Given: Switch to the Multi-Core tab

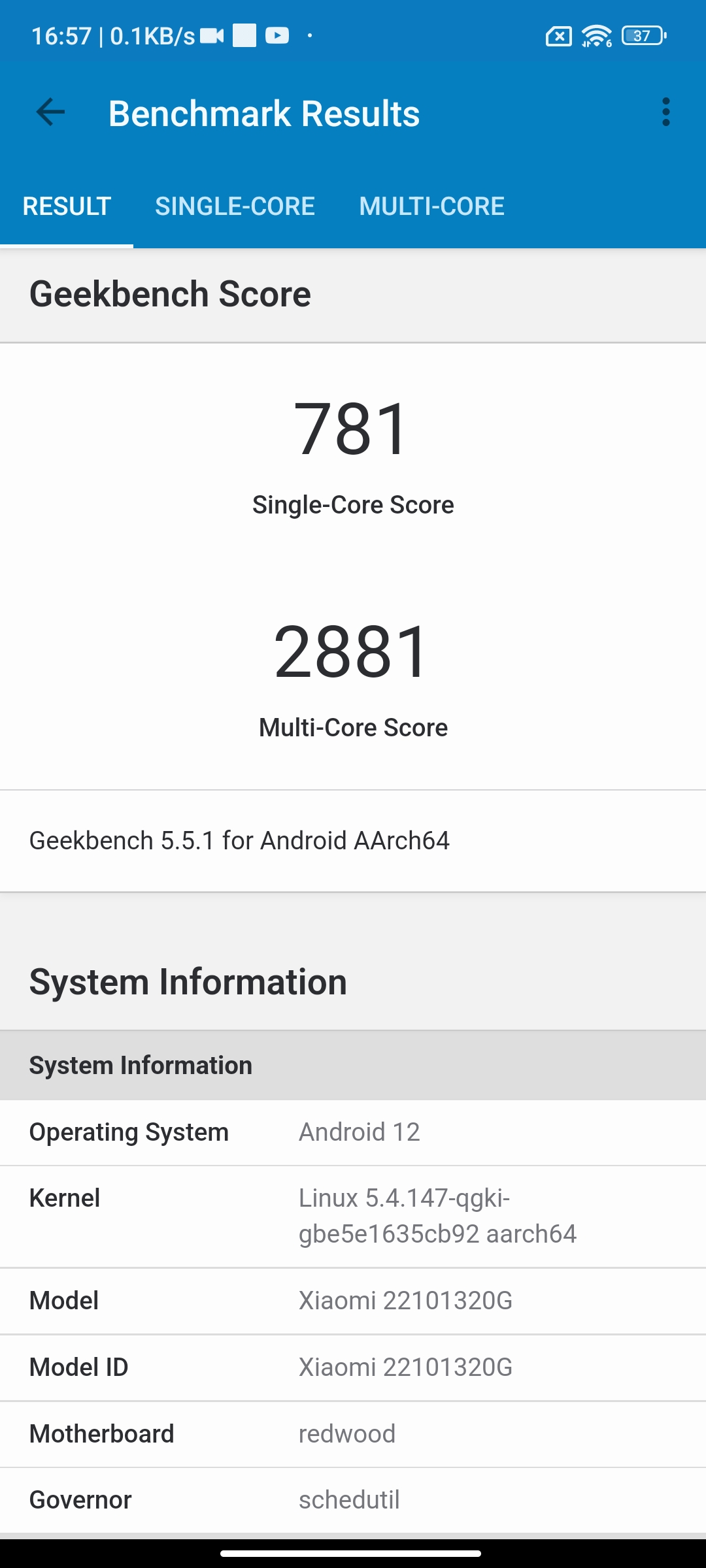Looking at the screenshot, I should point(431,206).
